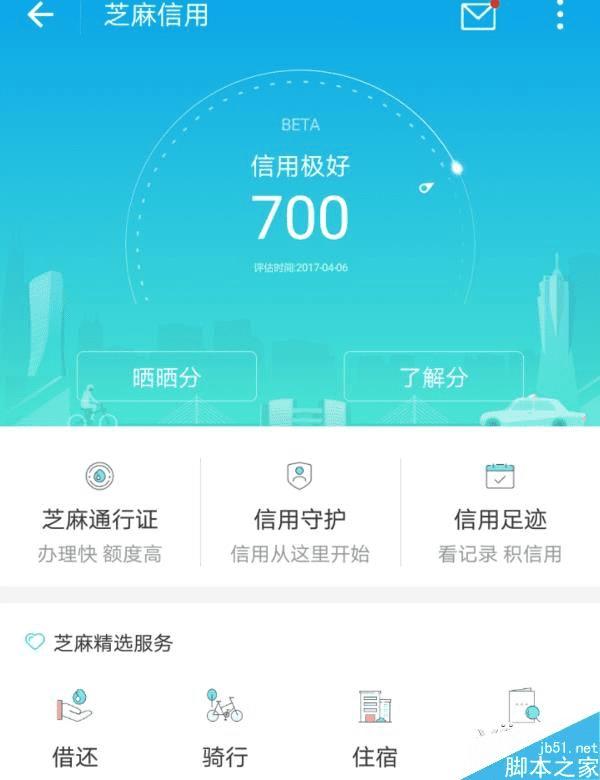
Task: Select the 借还 service
Action: [75, 725]
